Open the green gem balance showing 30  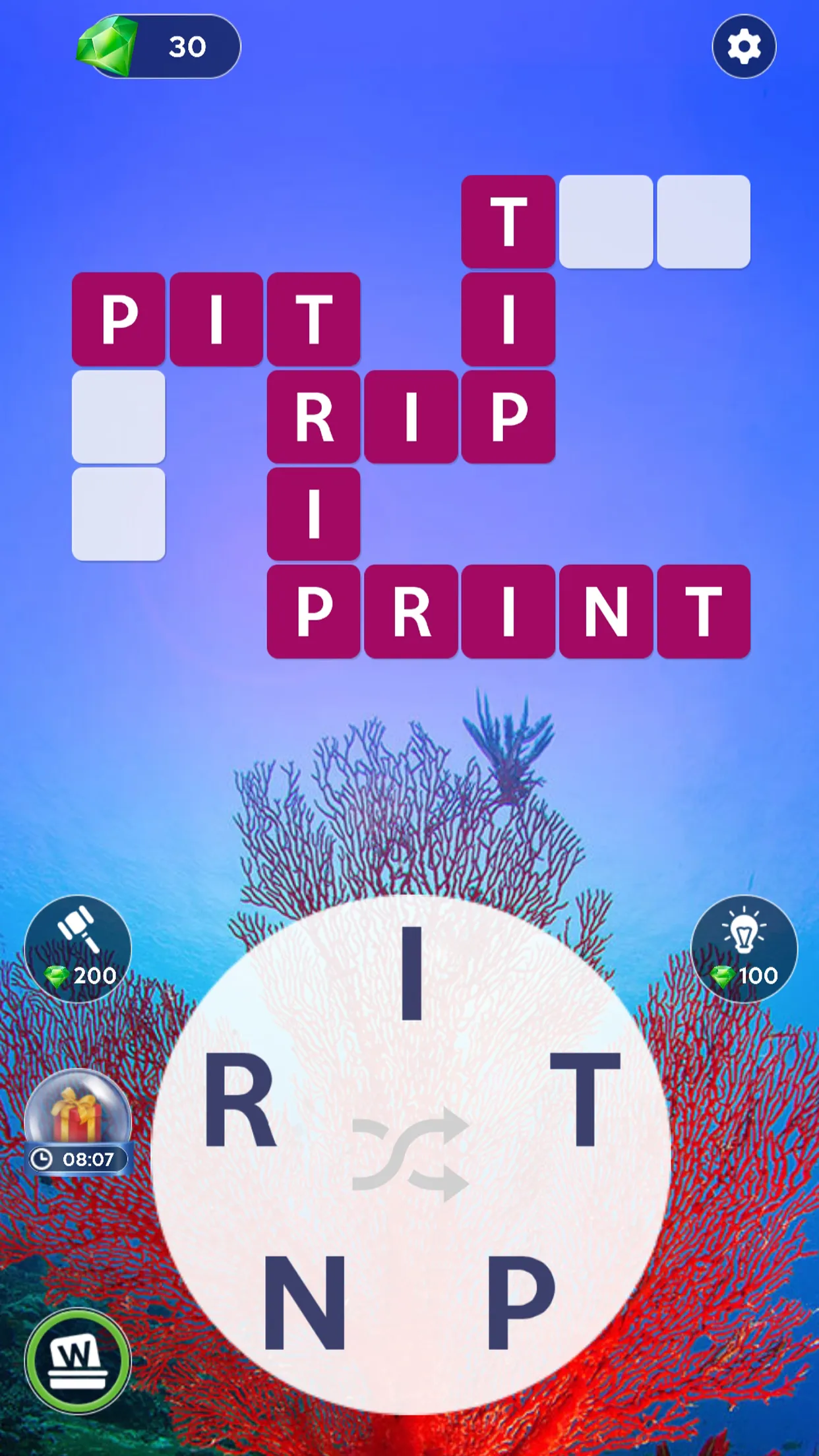pos(160,47)
